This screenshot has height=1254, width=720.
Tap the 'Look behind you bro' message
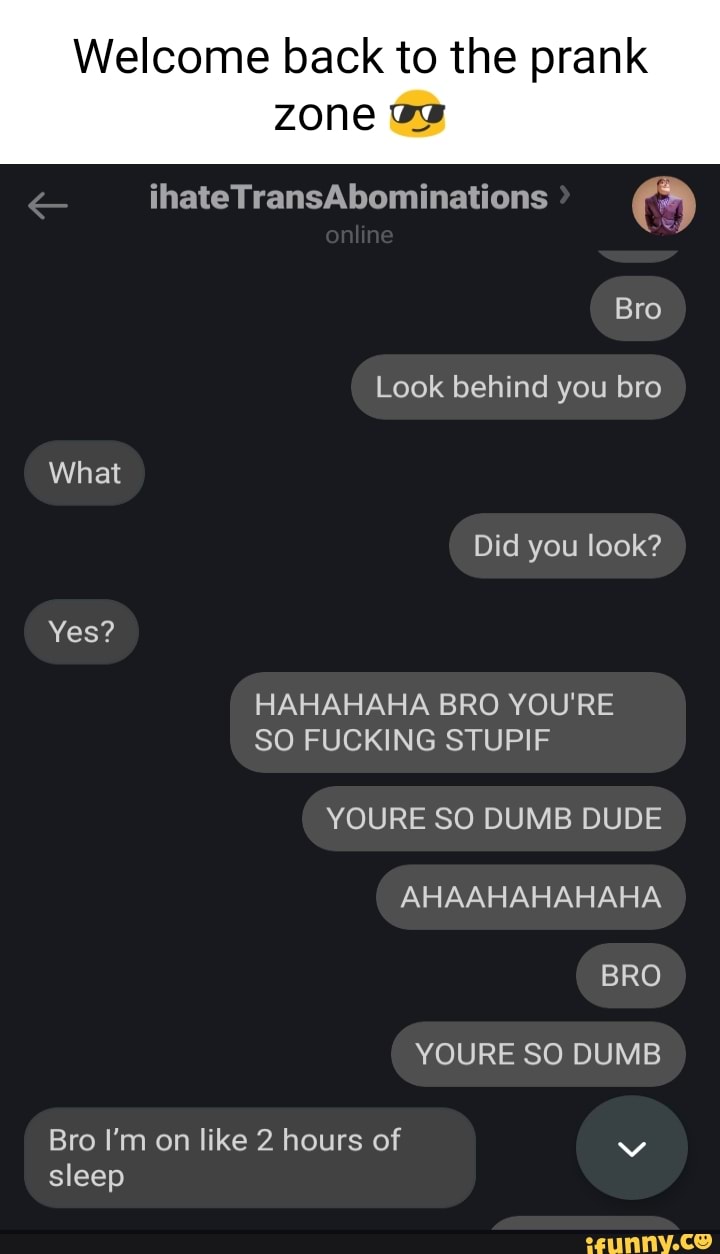(518, 387)
